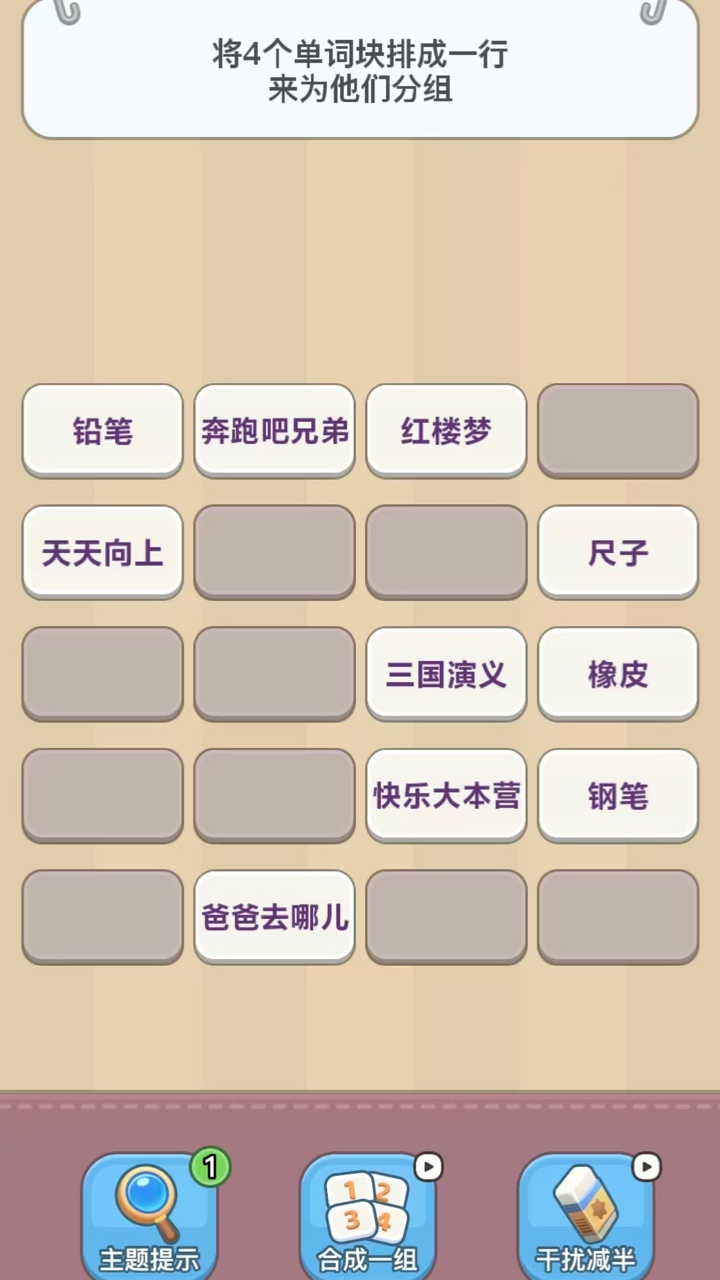Image resolution: width=720 pixels, height=1280 pixels.
Task: Pick the 快乐大本营 word block
Action: (446, 796)
